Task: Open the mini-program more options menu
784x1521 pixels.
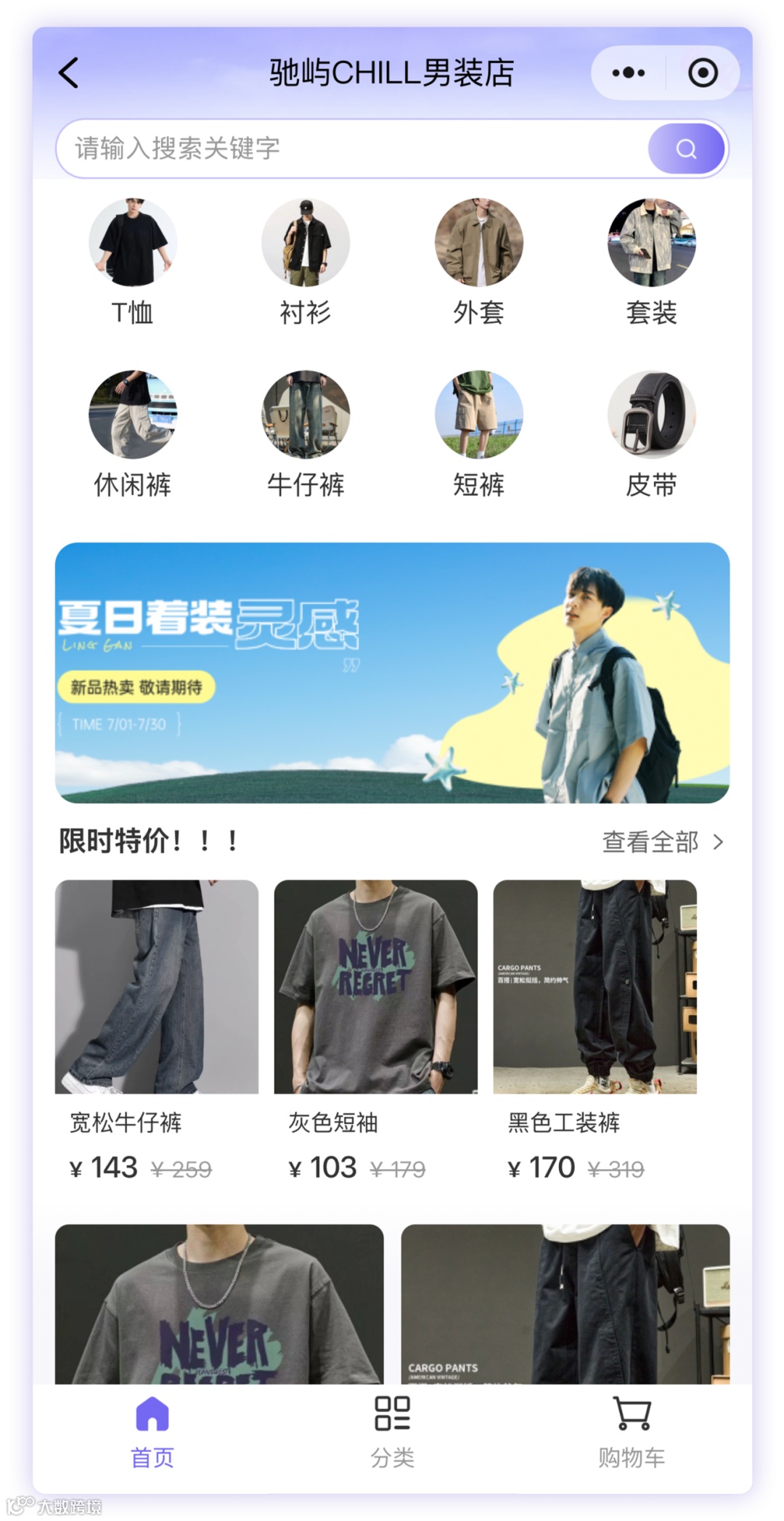Action: 627,72
